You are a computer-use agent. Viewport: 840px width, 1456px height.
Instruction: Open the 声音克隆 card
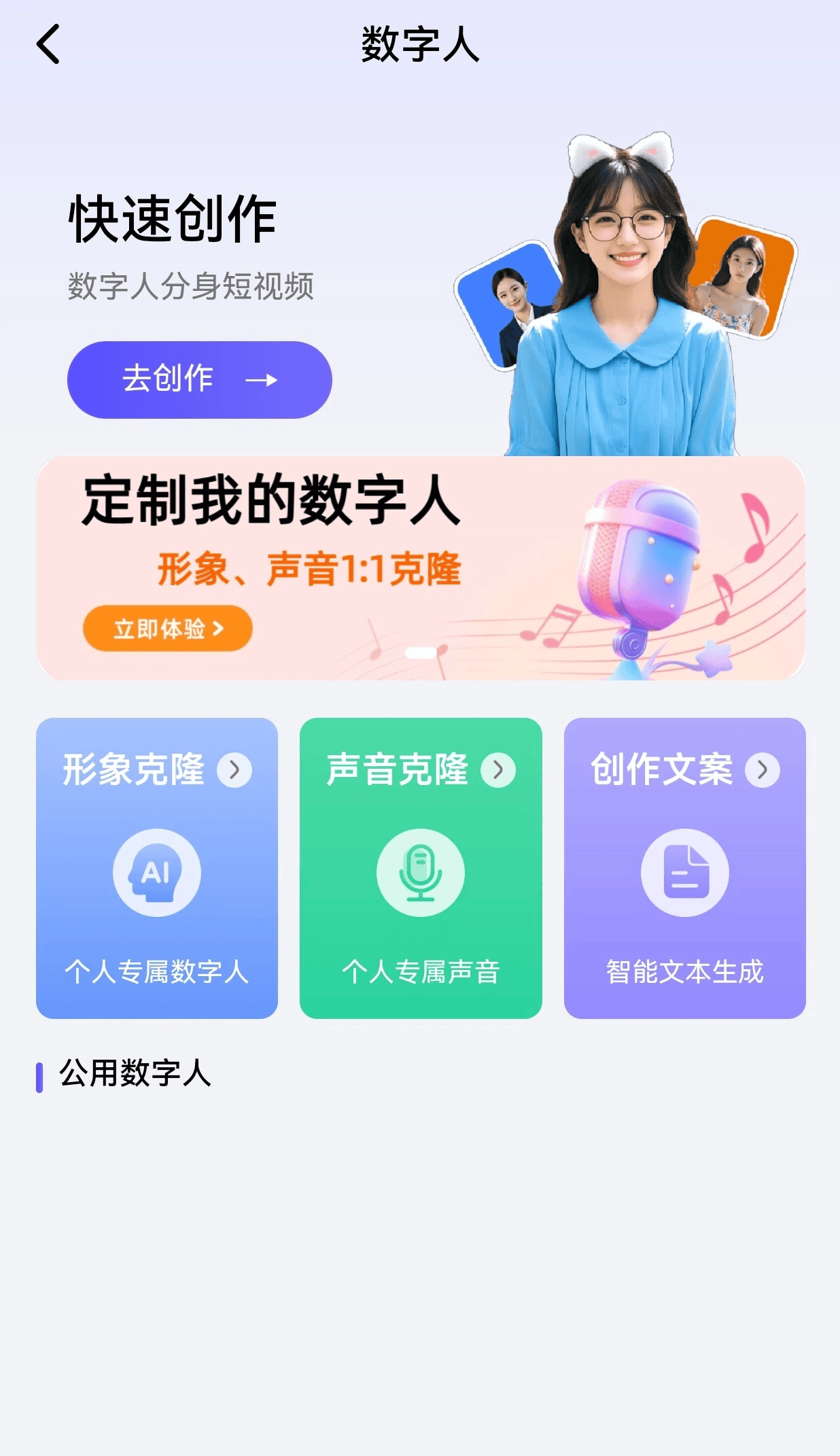tap(421, 867)
